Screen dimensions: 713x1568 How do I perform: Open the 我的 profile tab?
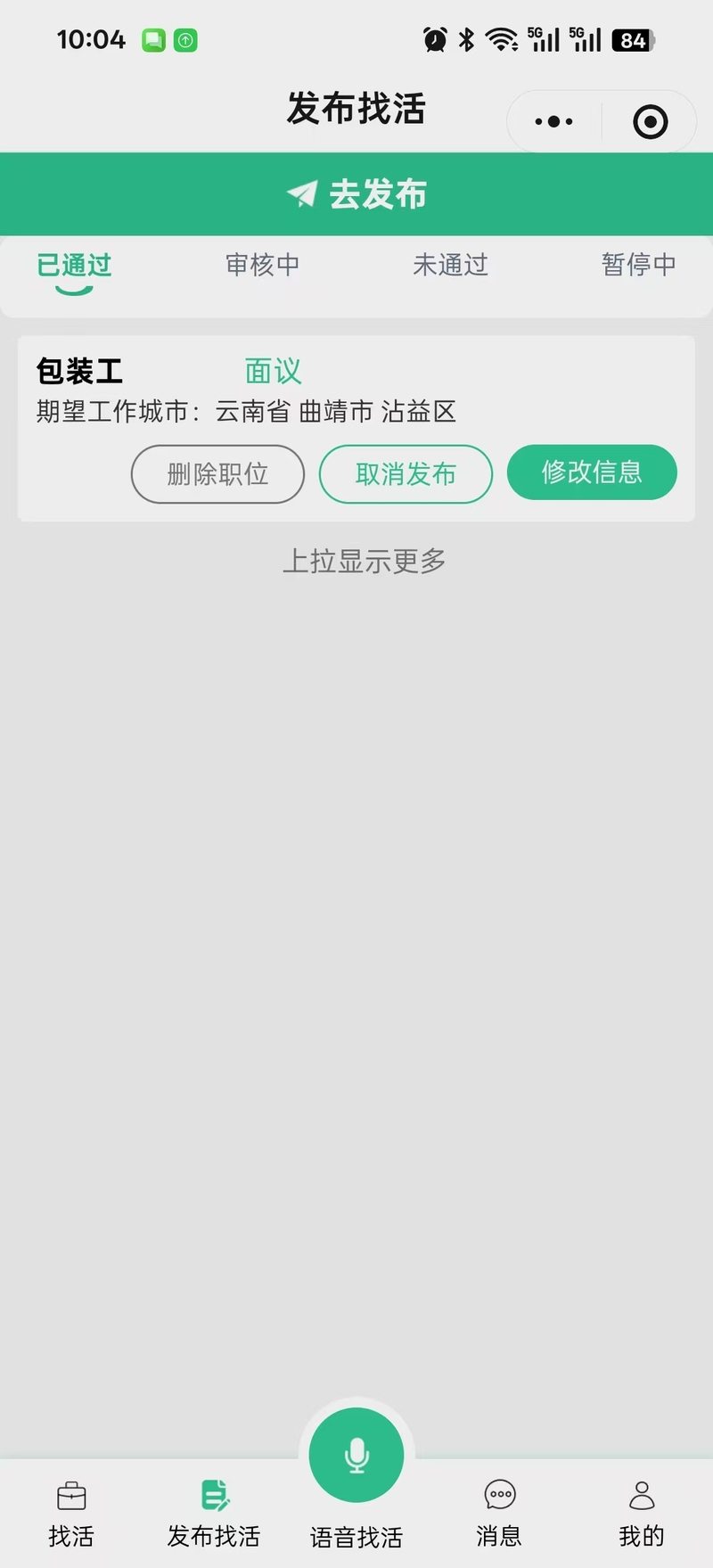(x=642, y=1514)
